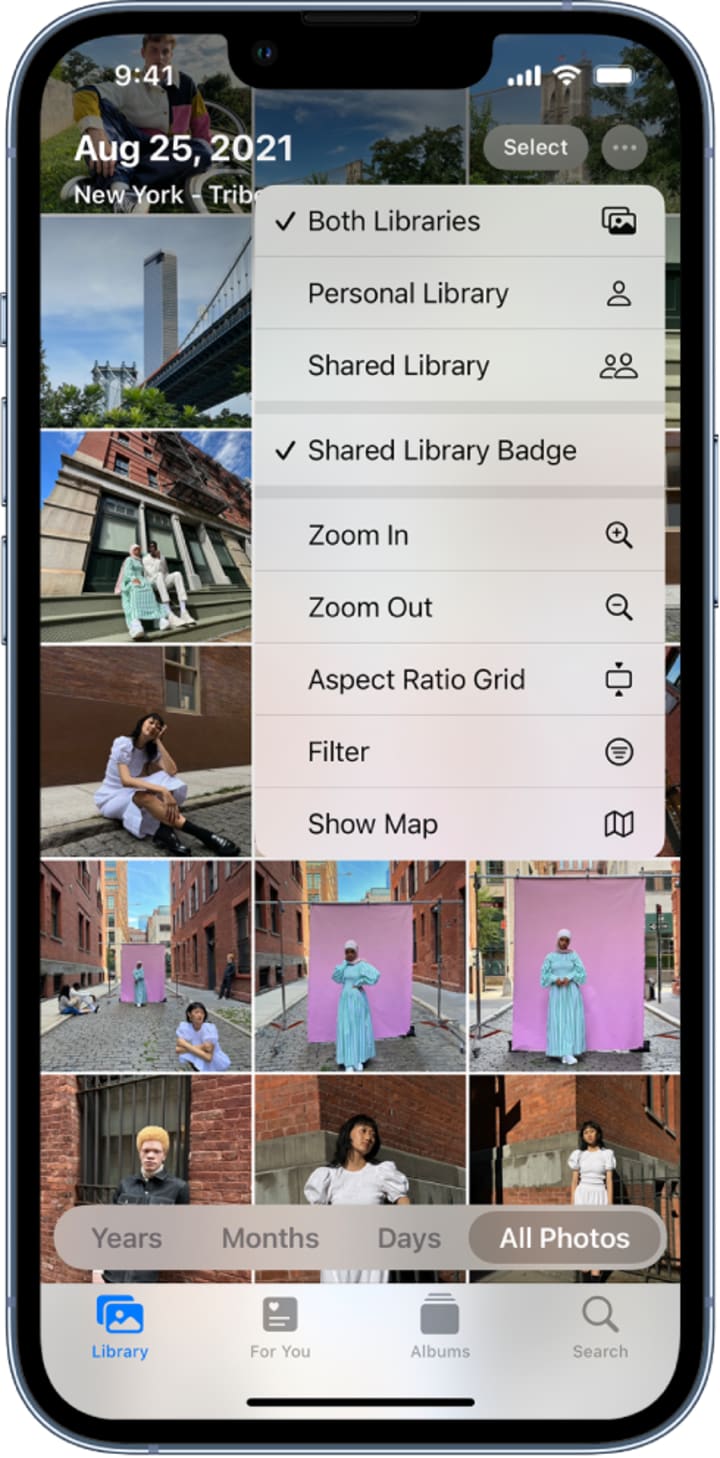
Task: Switch to Shared Library
Action: click(459, 365)
